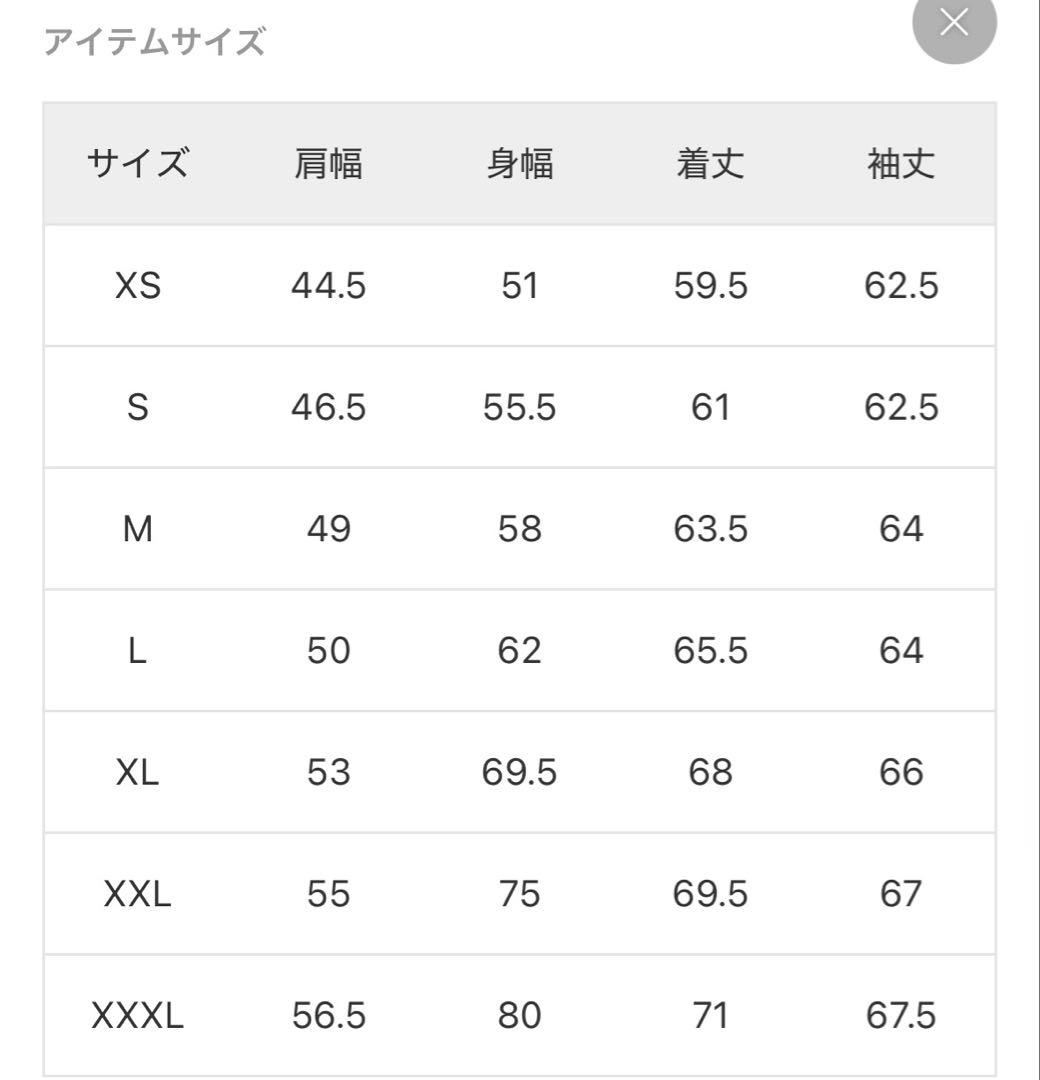This screenshot has height=1080, width=1040.
Task: Click the 69.5 body width value for XL
Action: [518, 772]
